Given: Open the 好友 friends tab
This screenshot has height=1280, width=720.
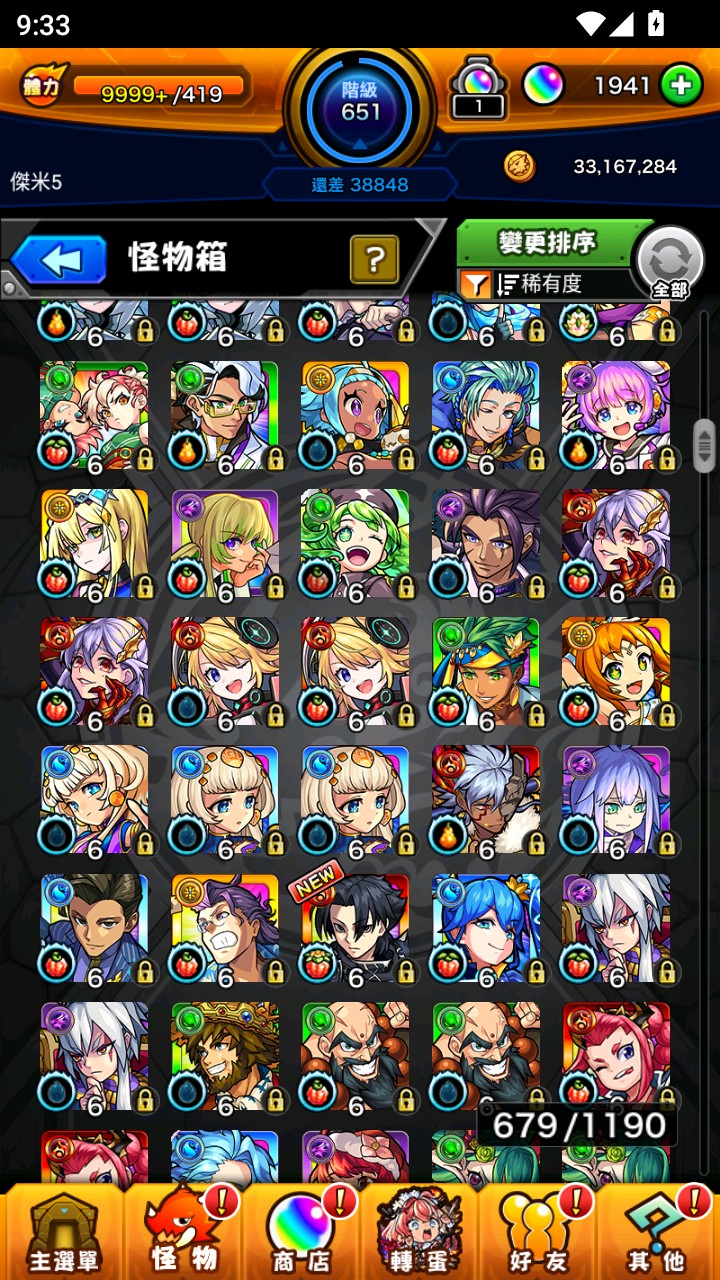Looking at the screenshot, I should tap(538, 1232).
